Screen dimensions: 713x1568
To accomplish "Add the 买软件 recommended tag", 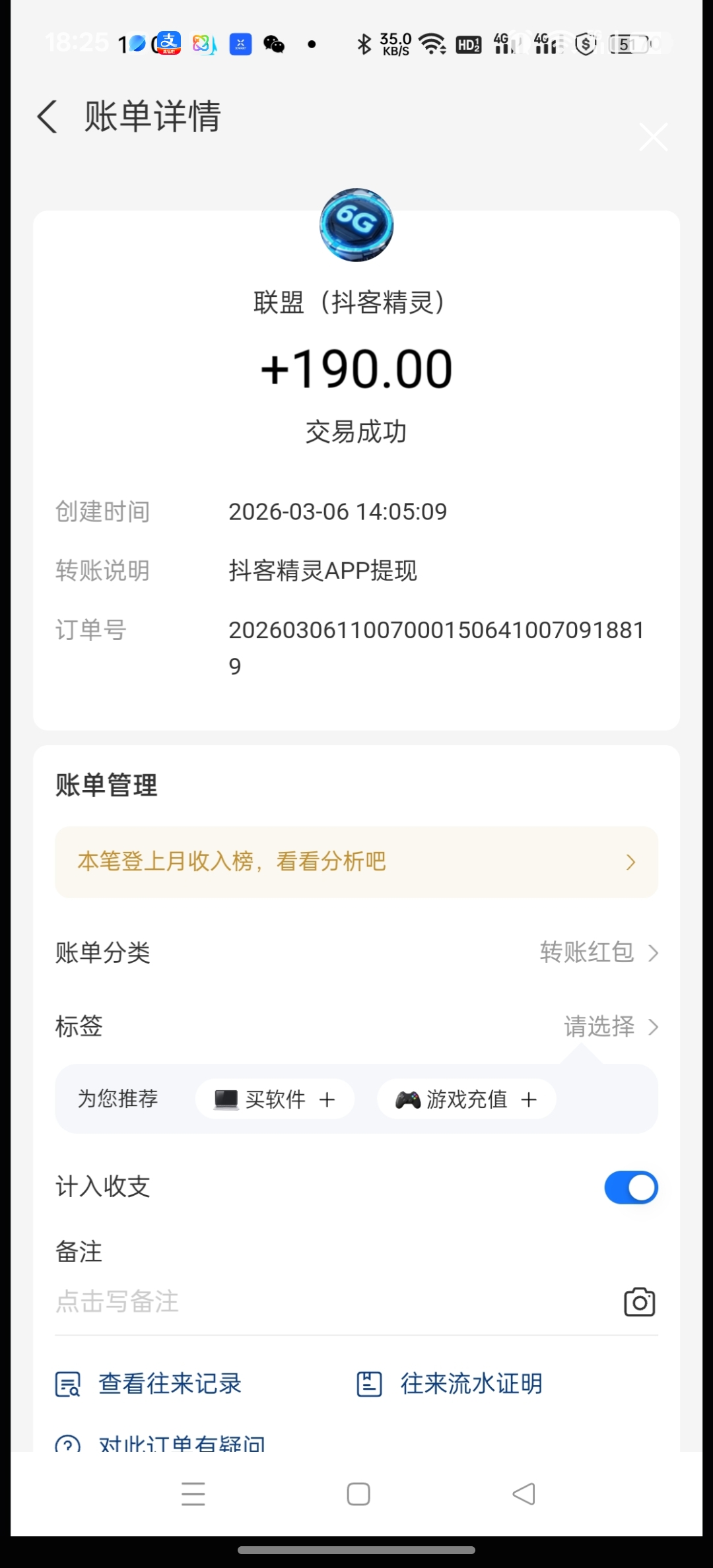I will tap(275, 1099).
